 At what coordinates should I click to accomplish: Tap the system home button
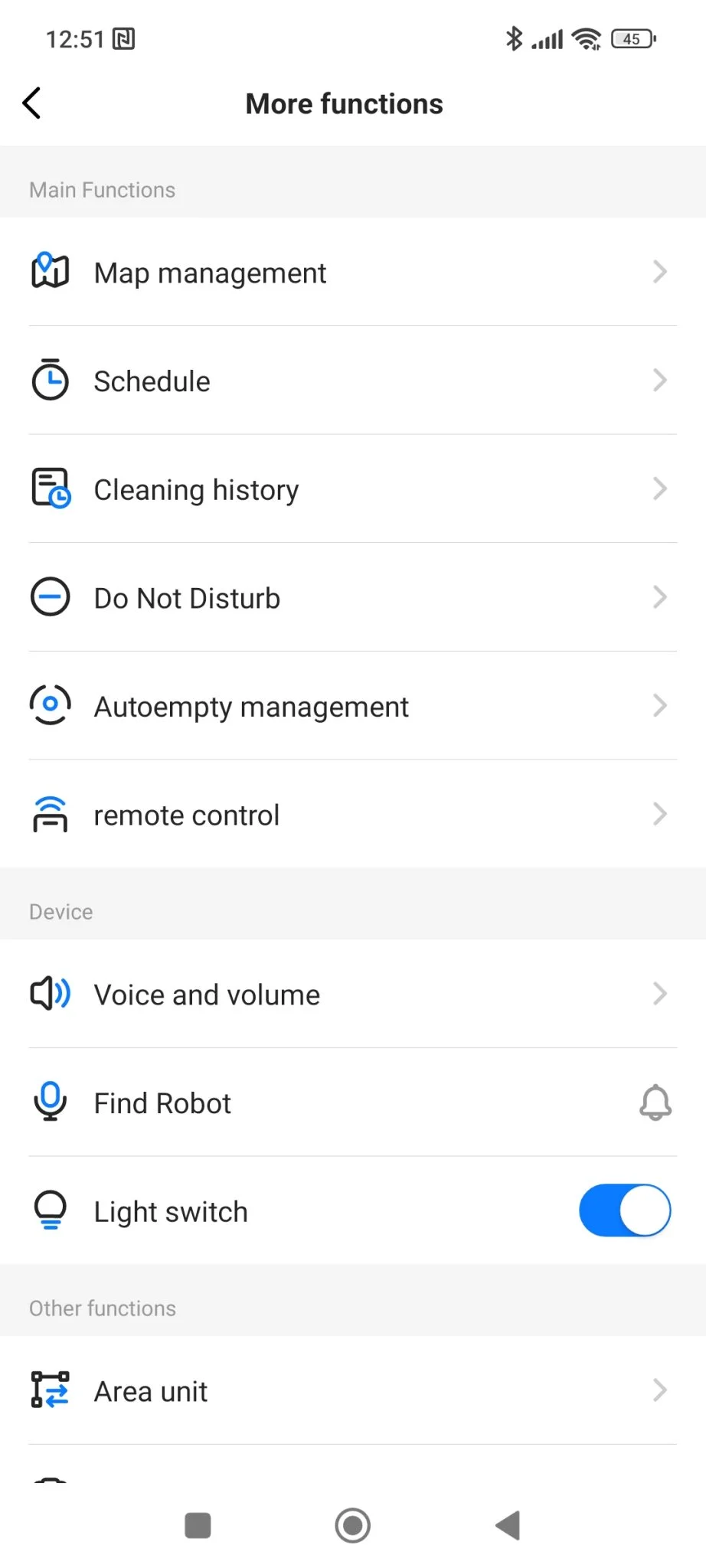[x=353, y=1525]
